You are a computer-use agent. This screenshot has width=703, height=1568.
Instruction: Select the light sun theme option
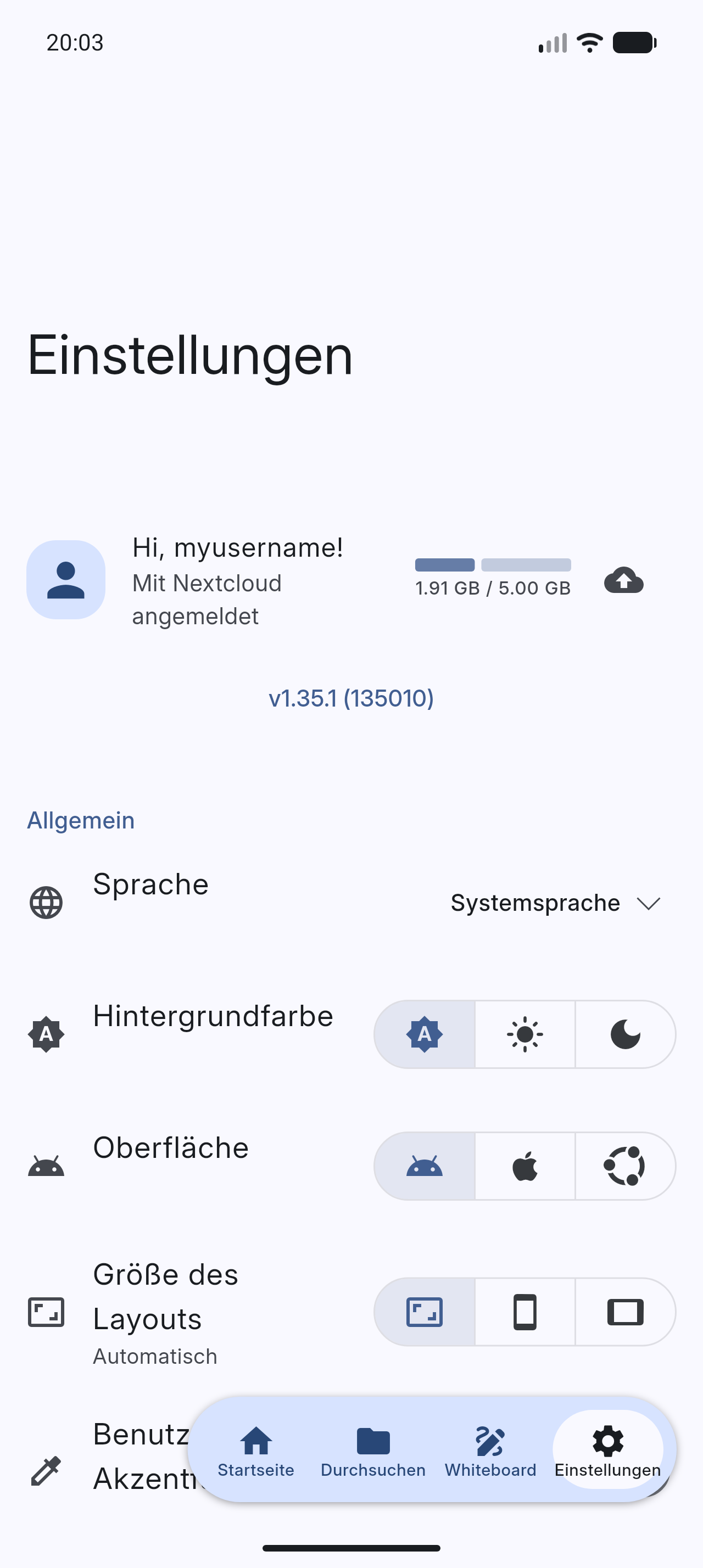tap(525, 1034)
